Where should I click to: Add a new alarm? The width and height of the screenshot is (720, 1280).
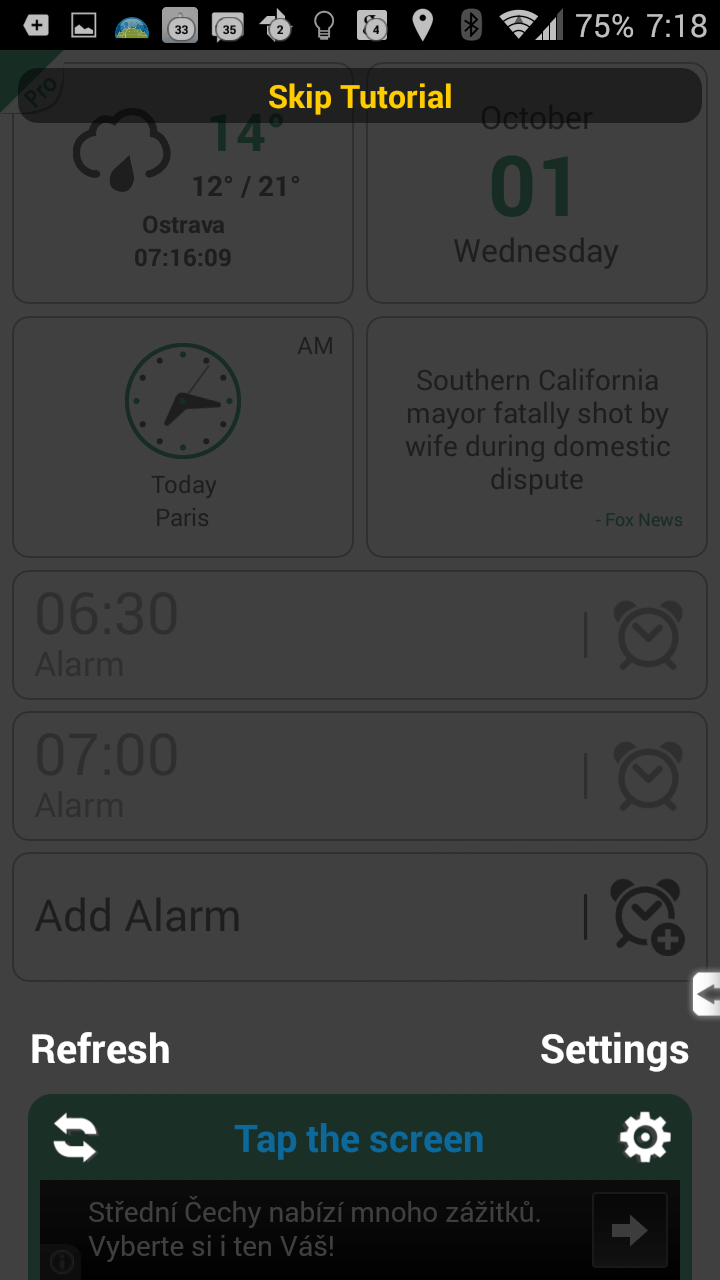point(360,917)
